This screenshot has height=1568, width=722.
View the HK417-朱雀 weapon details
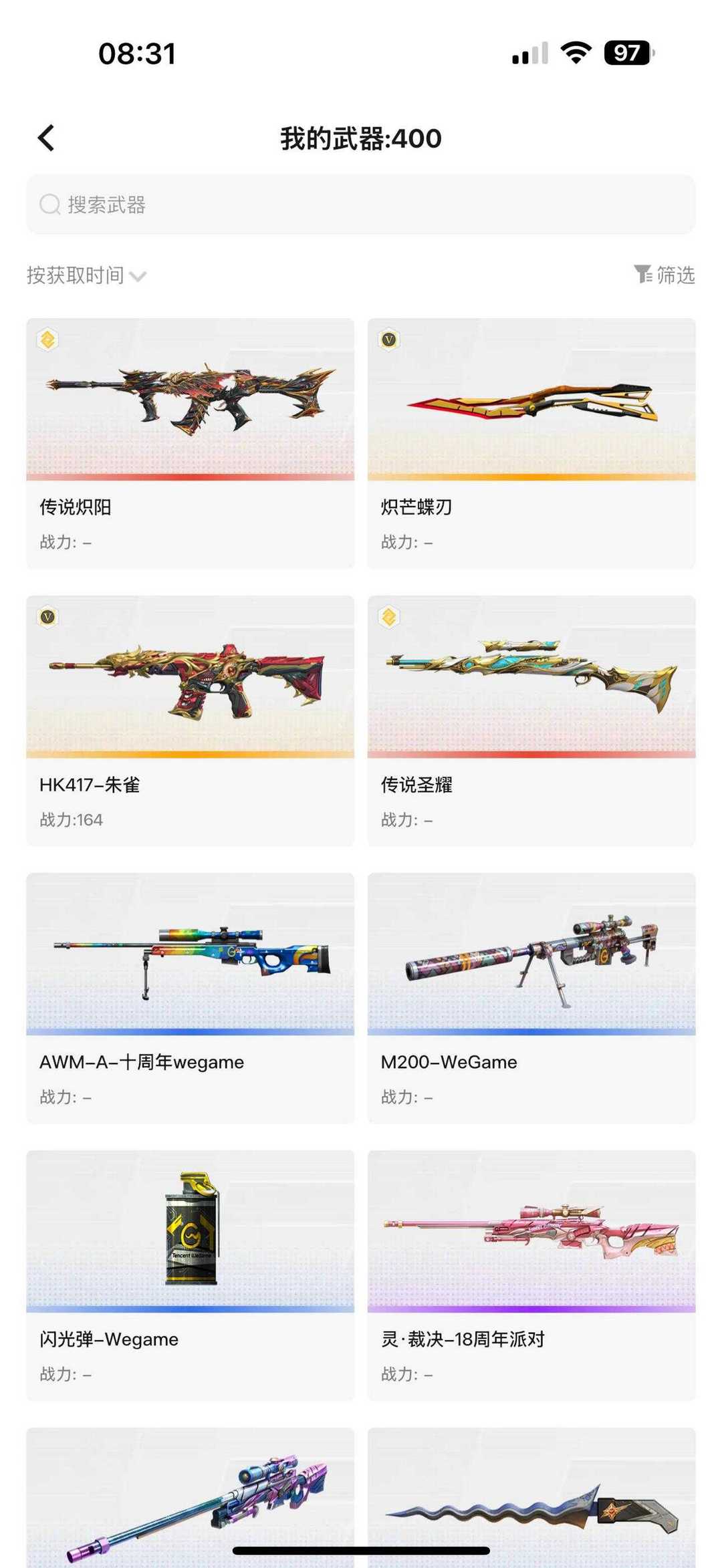click(191, 721)
